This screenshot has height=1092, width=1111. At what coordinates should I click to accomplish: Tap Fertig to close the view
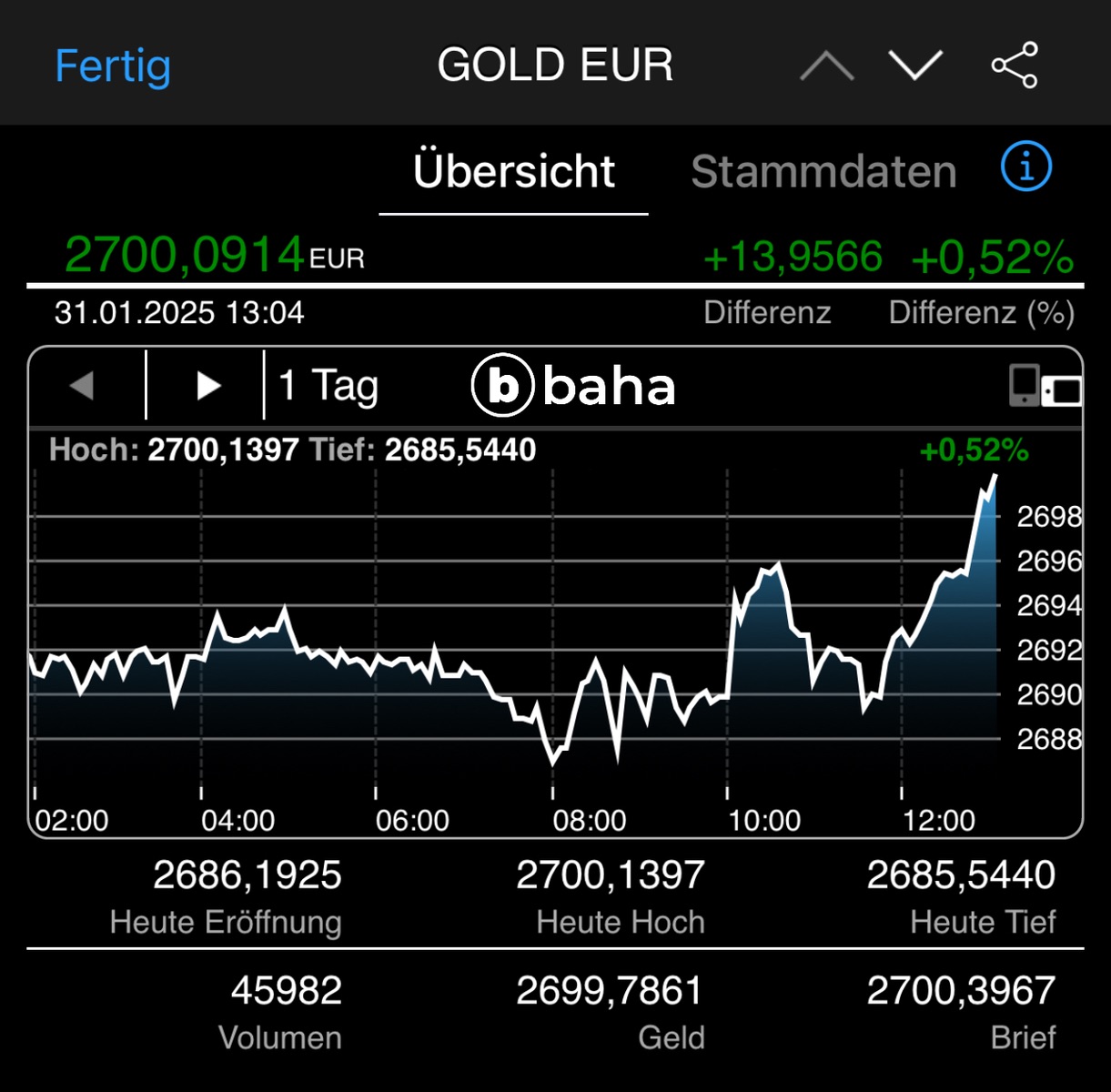coord(113,66)
